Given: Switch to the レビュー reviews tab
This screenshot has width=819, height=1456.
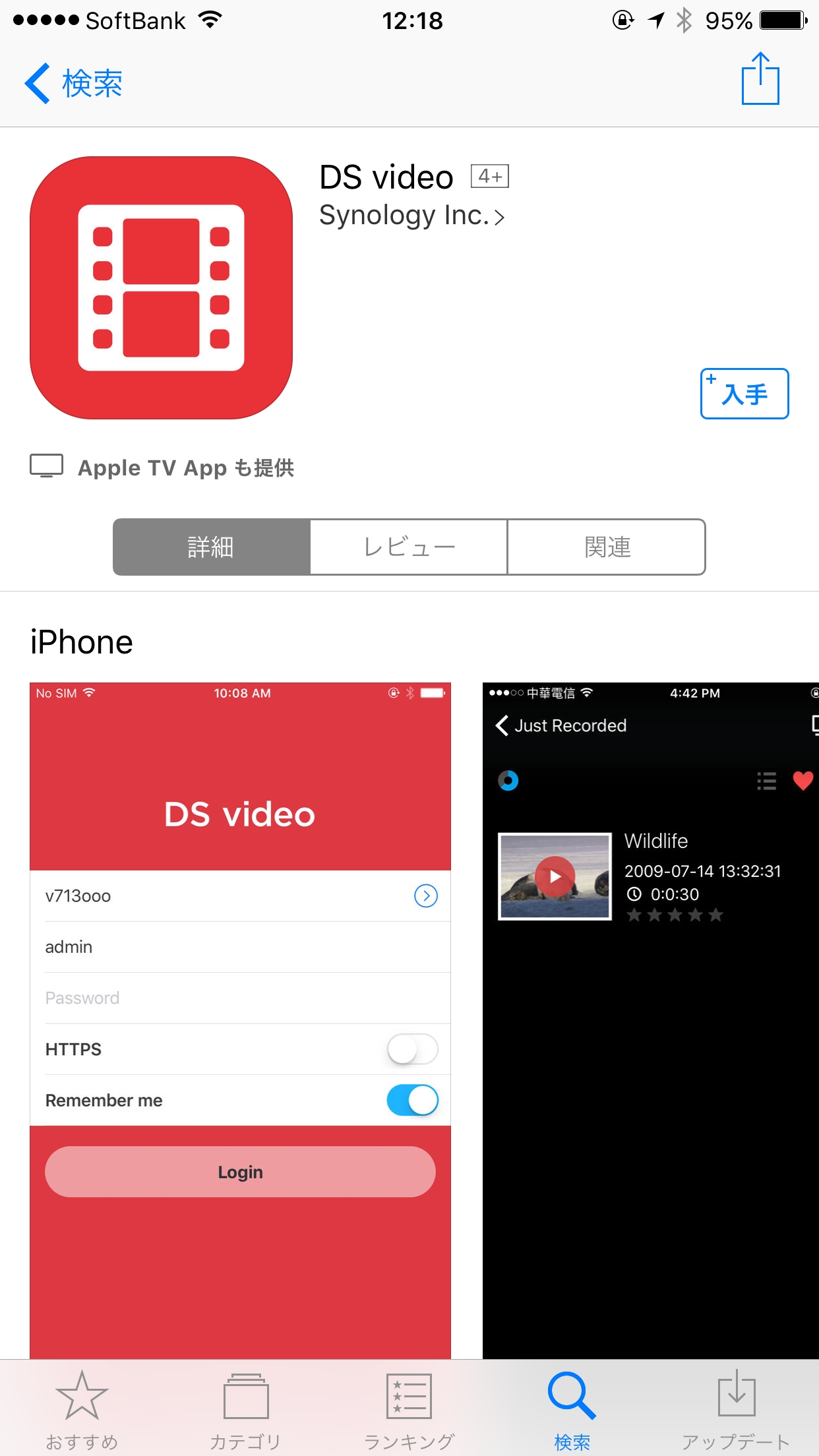Looking at the screenshot, I should [x=409, y=547].
